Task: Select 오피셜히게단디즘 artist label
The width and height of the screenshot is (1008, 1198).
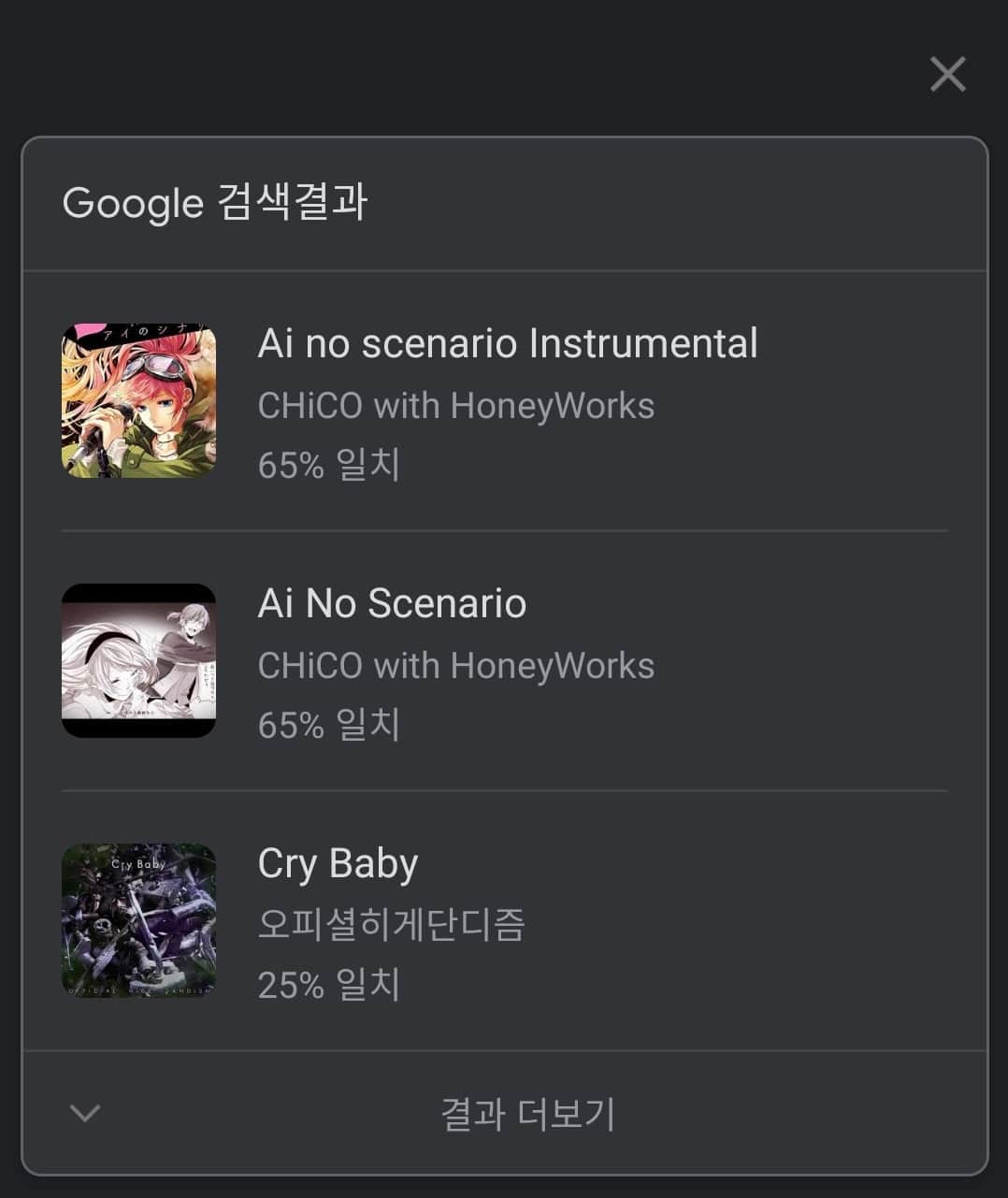Action: 391,924
